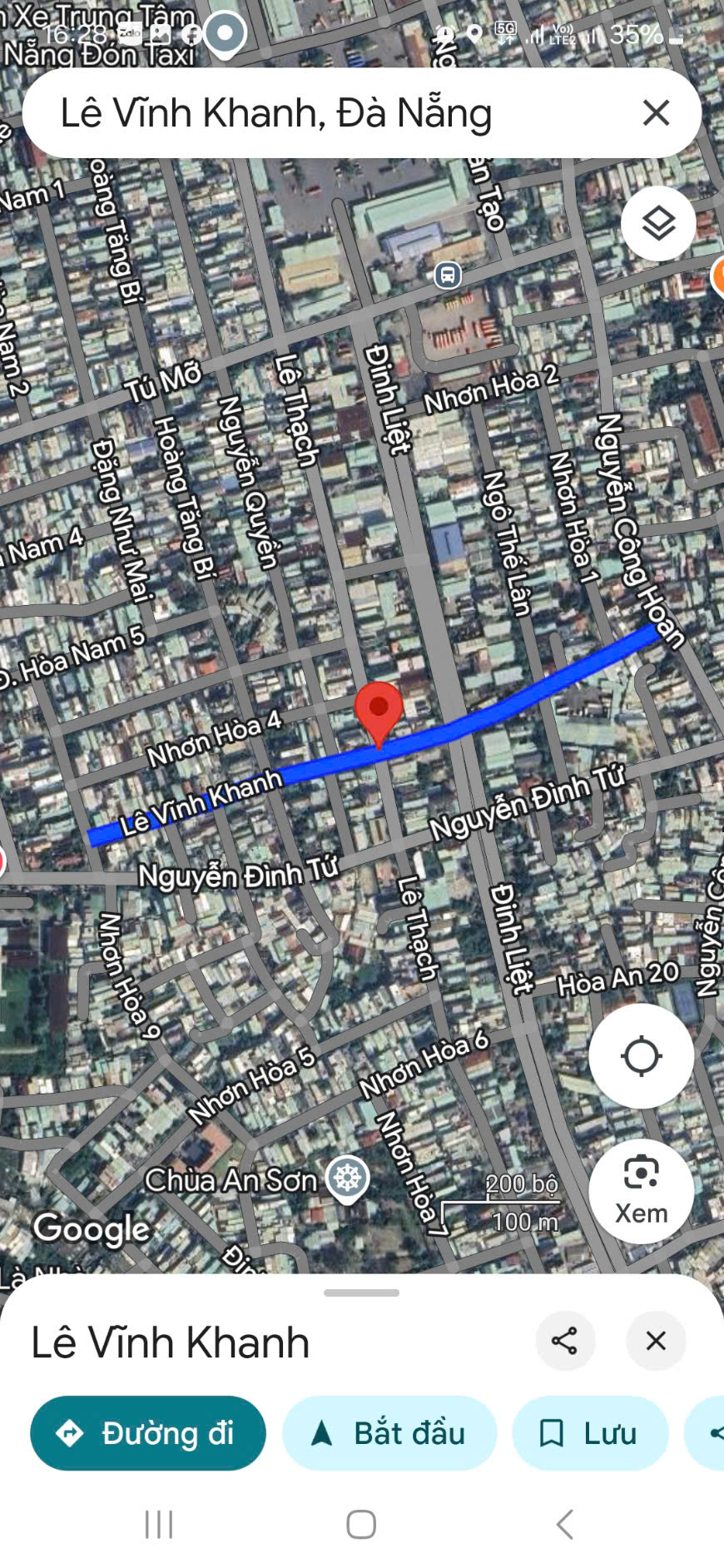Share the Lê Vĩnh Khanh location
Image resolution: width=724 pixels, height=1568 pixels.
(x=565, y=1341)
